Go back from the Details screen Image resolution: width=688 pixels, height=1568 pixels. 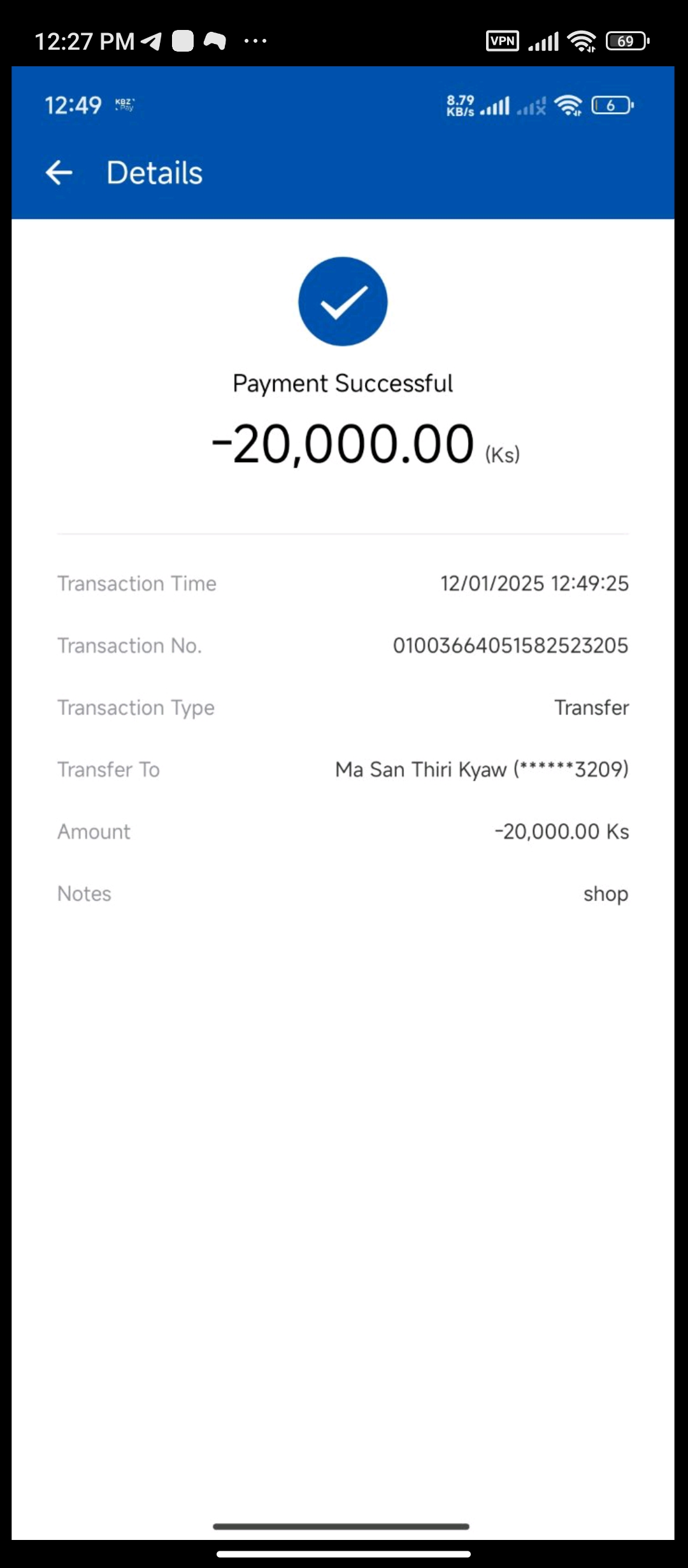point(59,173)
